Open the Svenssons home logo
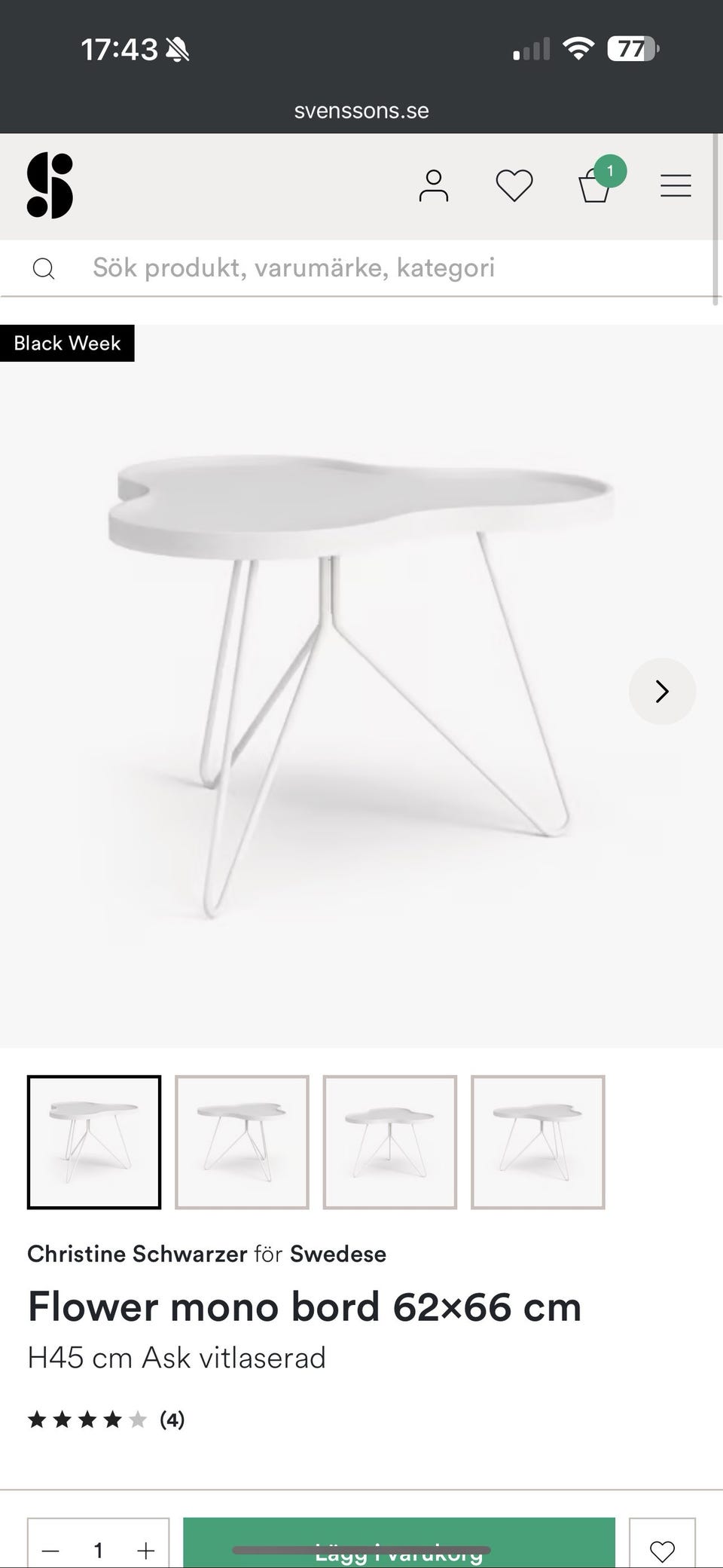 pyautogui.click(x=50, y=185)
